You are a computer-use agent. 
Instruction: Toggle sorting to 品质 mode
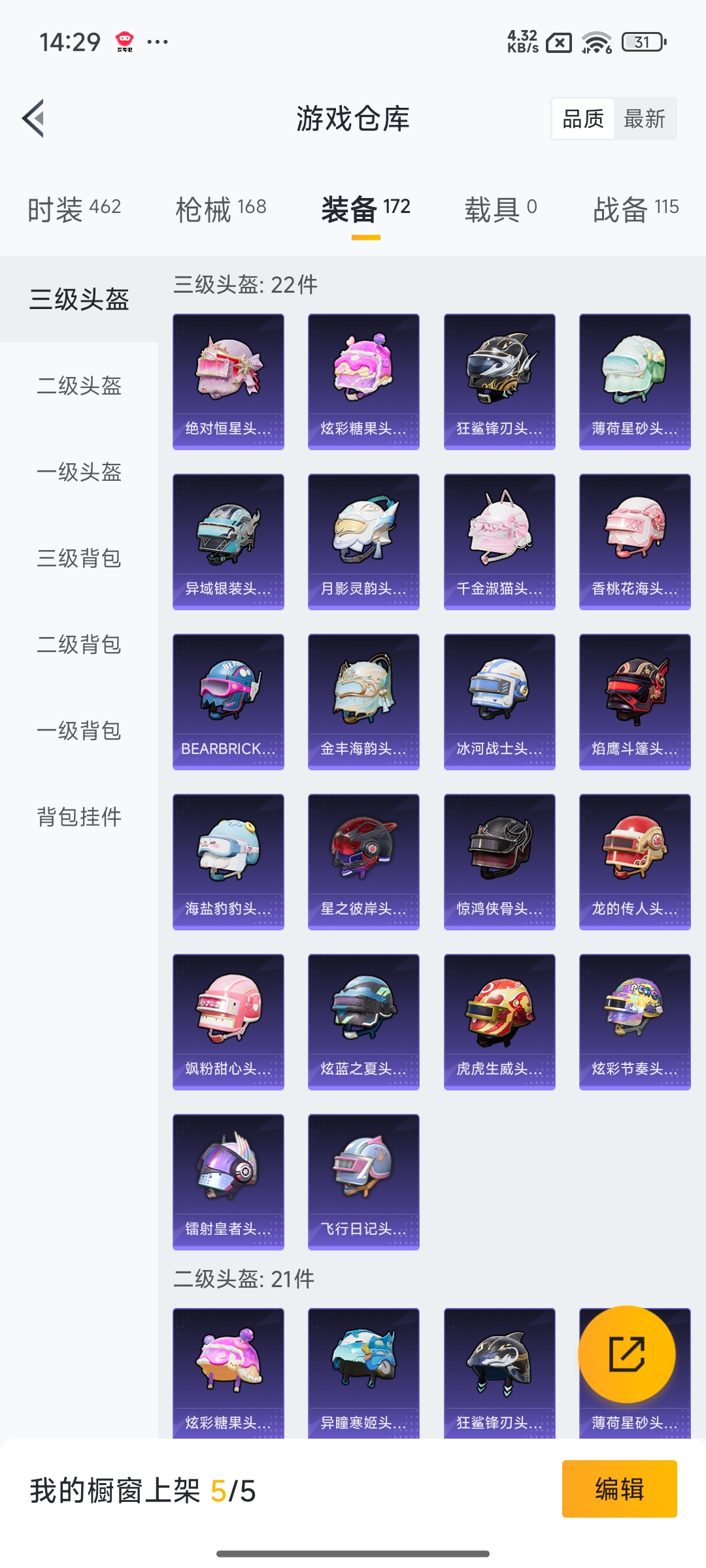point(584,118)
